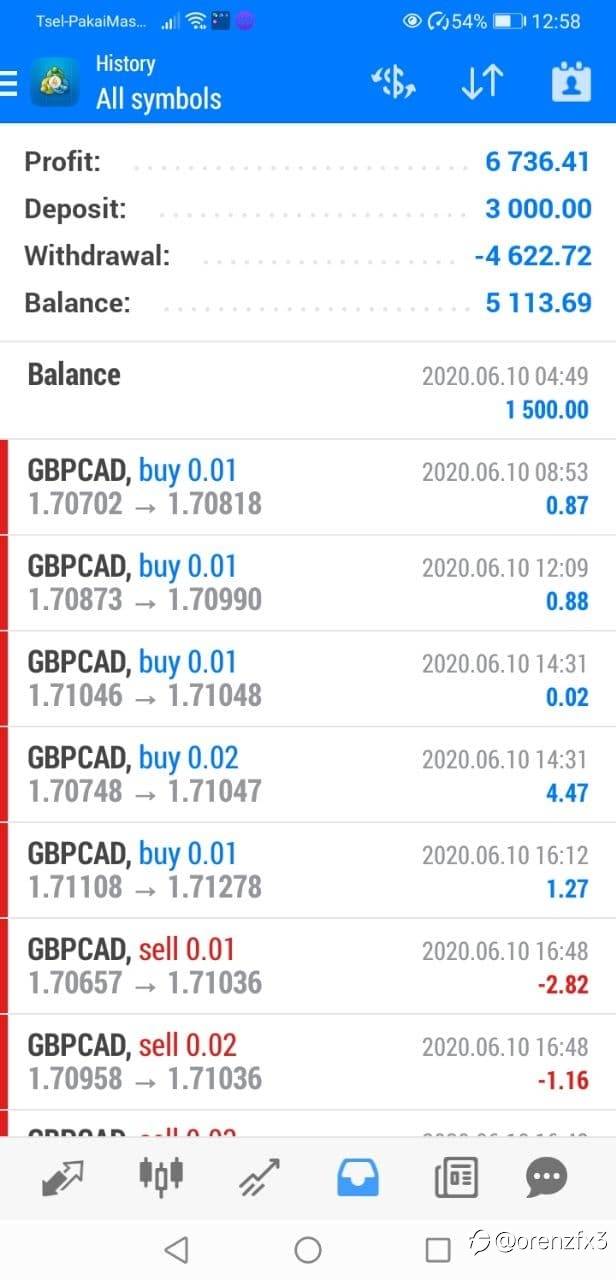Switch to the Trade tab
The height and width of the screenshot is (1280, 616).
(x=259, y=1177)
